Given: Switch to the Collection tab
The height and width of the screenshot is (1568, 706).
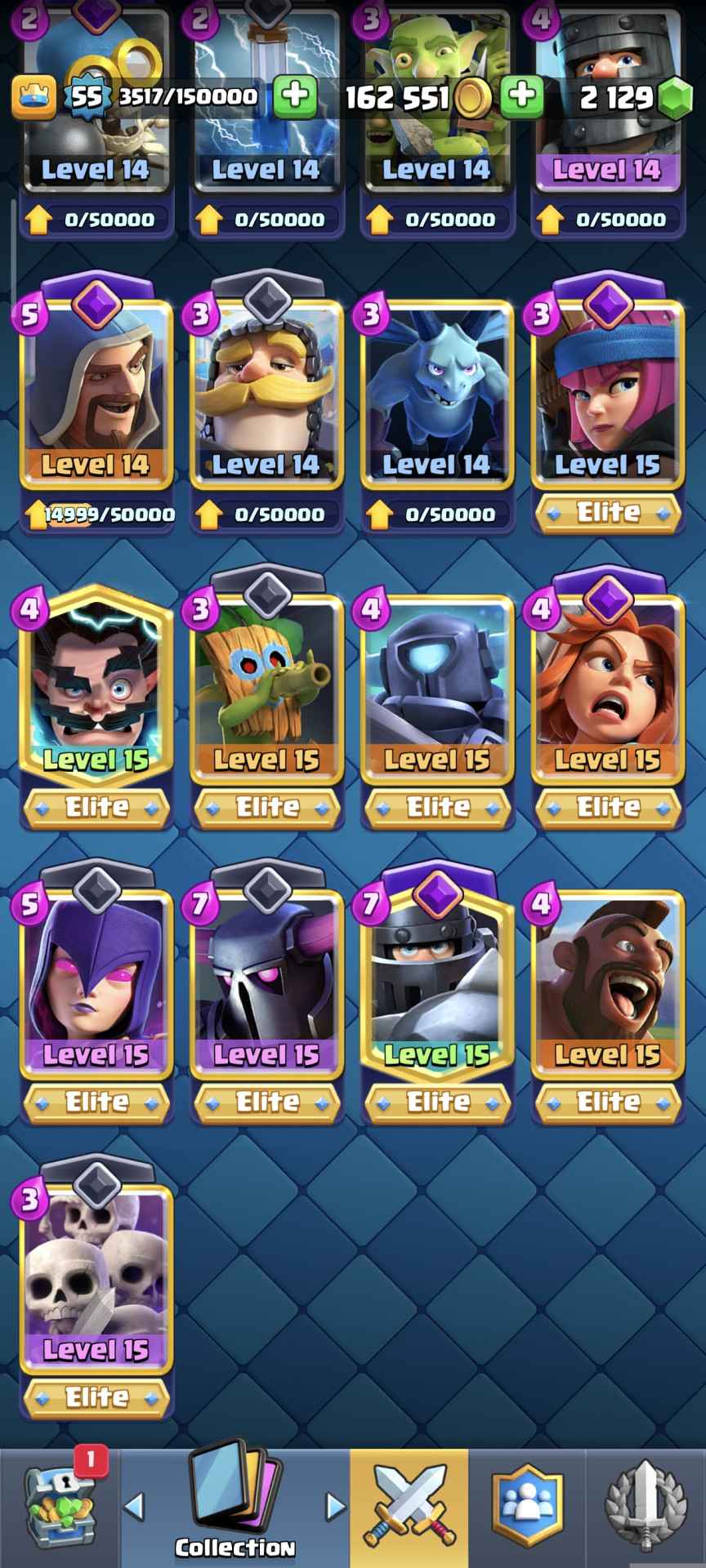Looking at the screenshot, I should pyautogui.click(x=235, y=1507).
